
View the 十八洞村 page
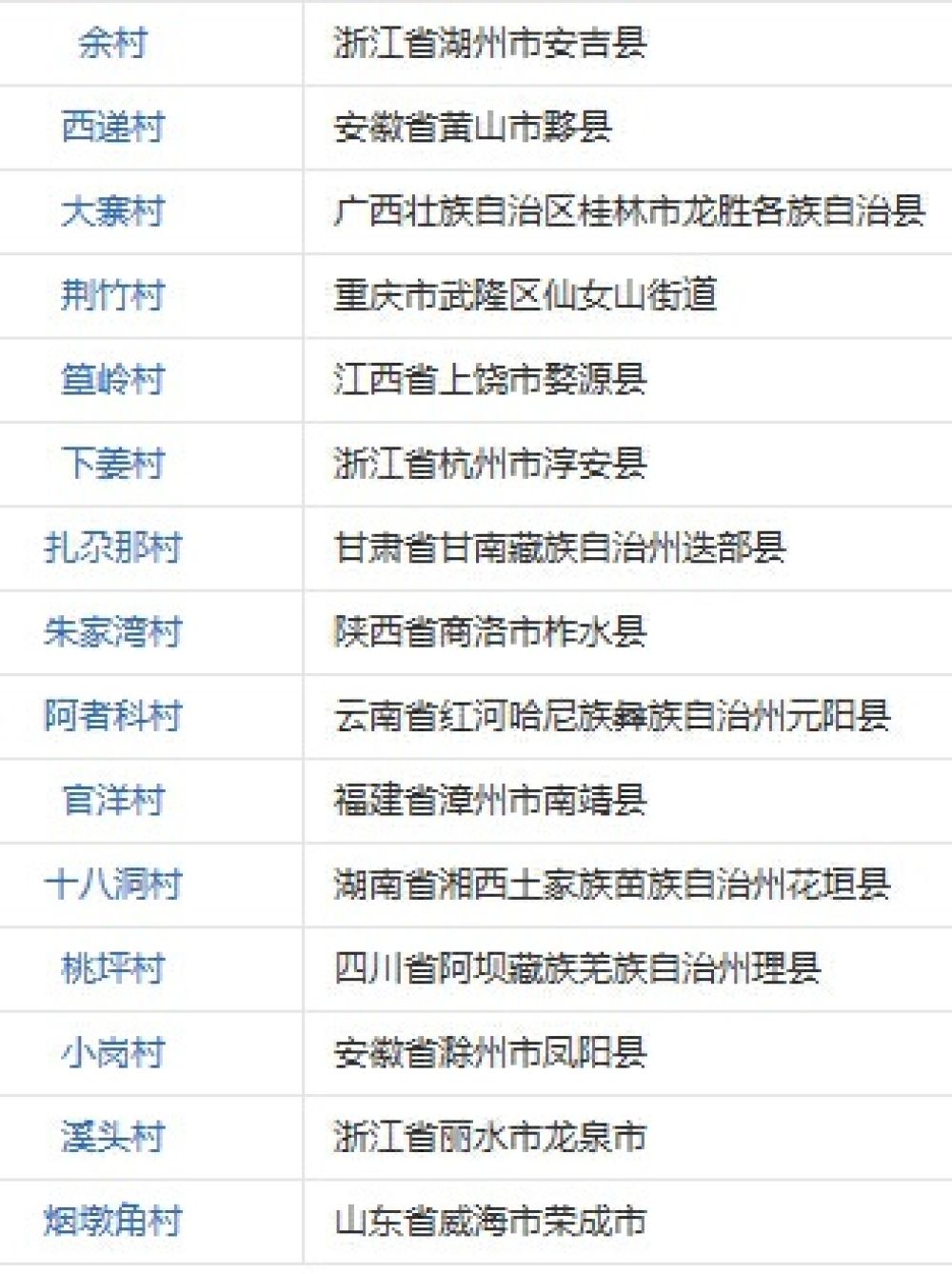click(x=112, y=885)
